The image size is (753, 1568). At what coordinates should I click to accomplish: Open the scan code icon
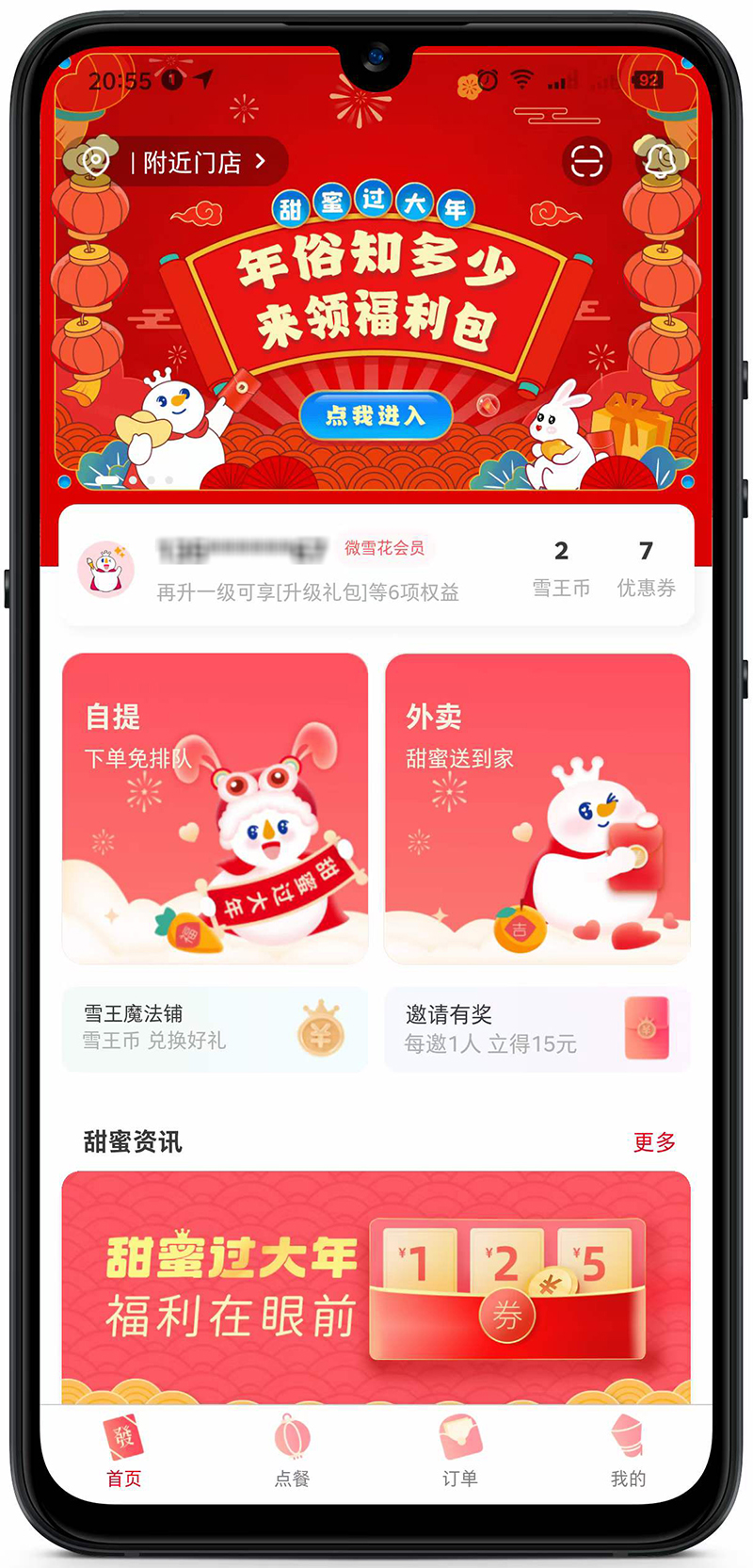(586, 162)
